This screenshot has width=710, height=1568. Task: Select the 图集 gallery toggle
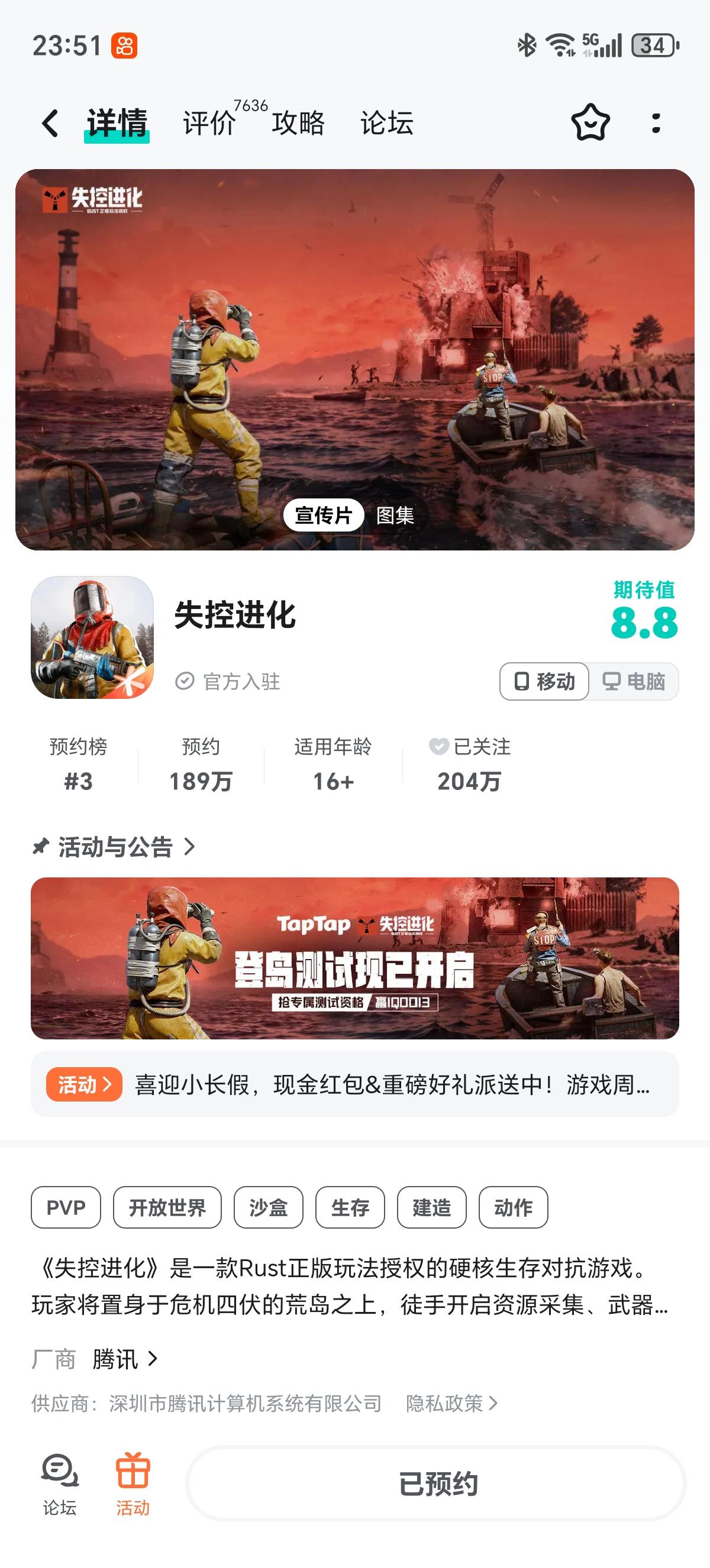[395, 516]
